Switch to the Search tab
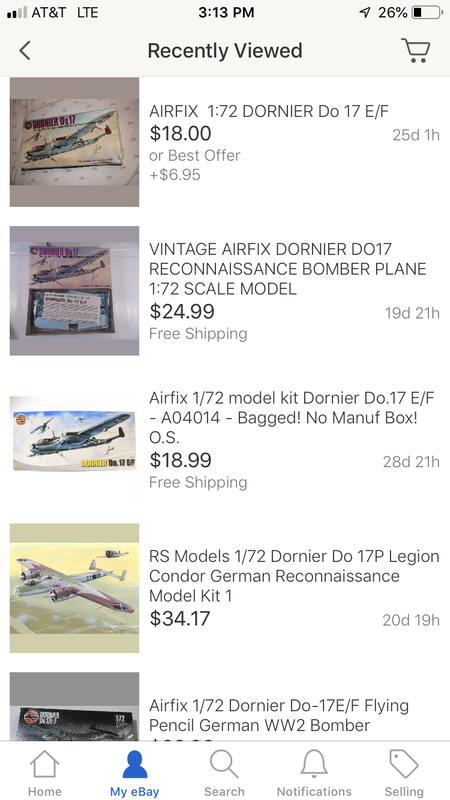The width and height of the screenshot is (450, 800). click(224, 771)
